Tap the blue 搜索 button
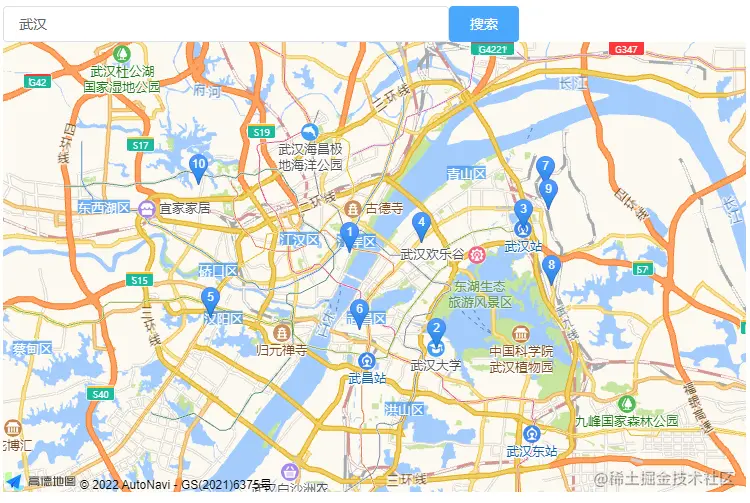Screen dimensions: 750x503 [x=484, y=24]
